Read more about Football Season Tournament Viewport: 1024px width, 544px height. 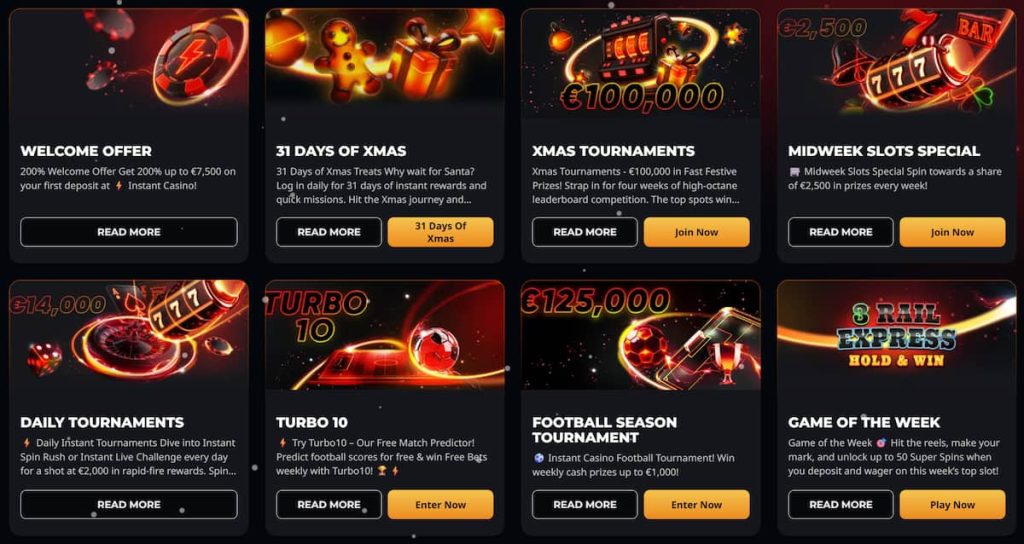pos(585,504)
